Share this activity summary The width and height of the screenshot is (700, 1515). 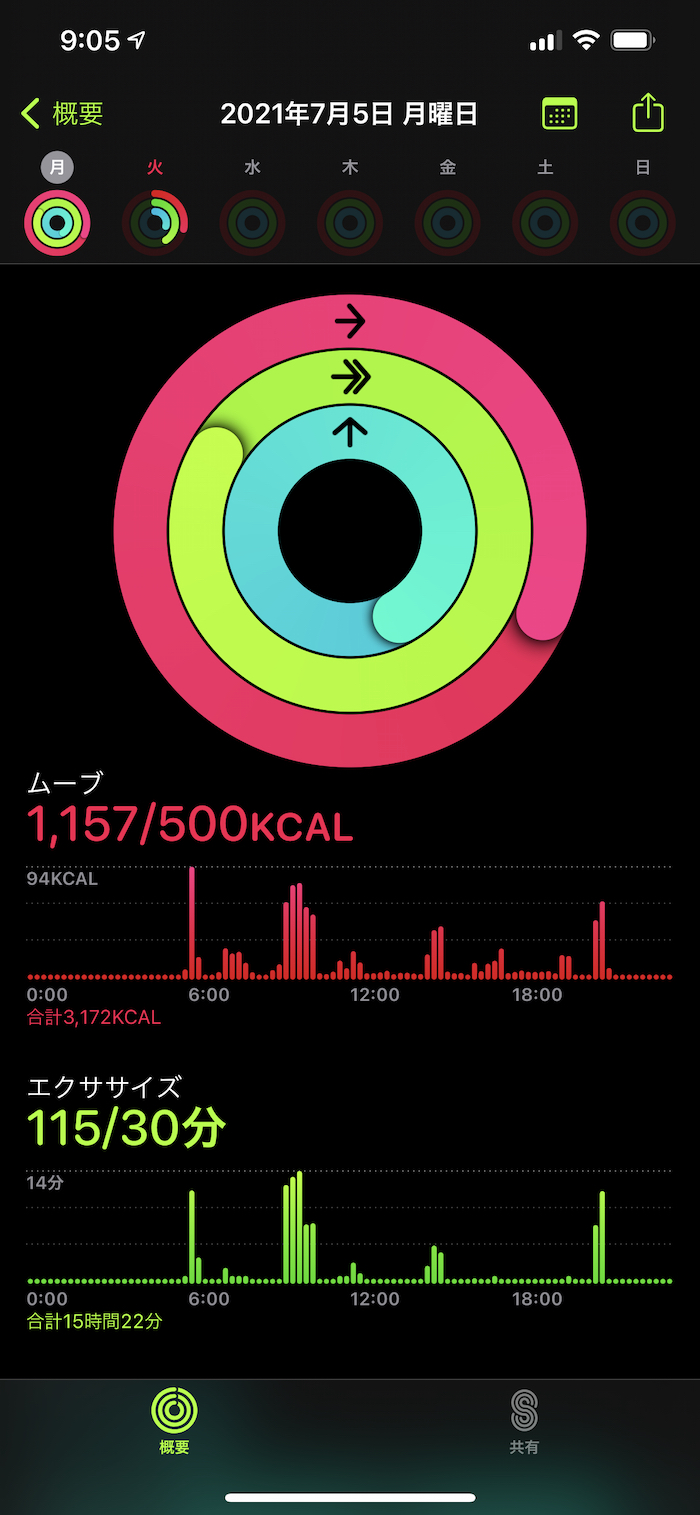pos(648,112)
